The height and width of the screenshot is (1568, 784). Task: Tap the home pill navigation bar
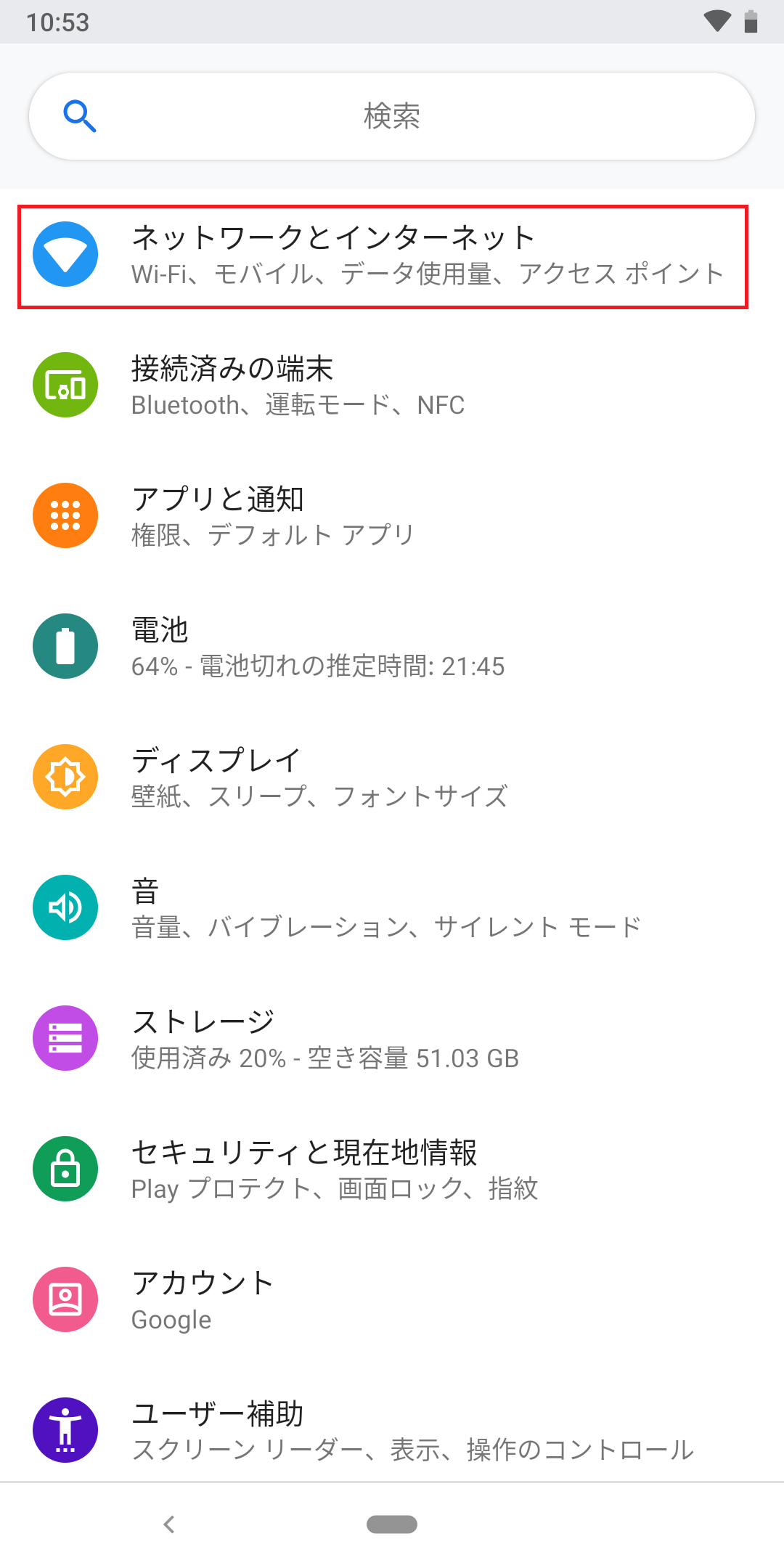(392, 1524)
